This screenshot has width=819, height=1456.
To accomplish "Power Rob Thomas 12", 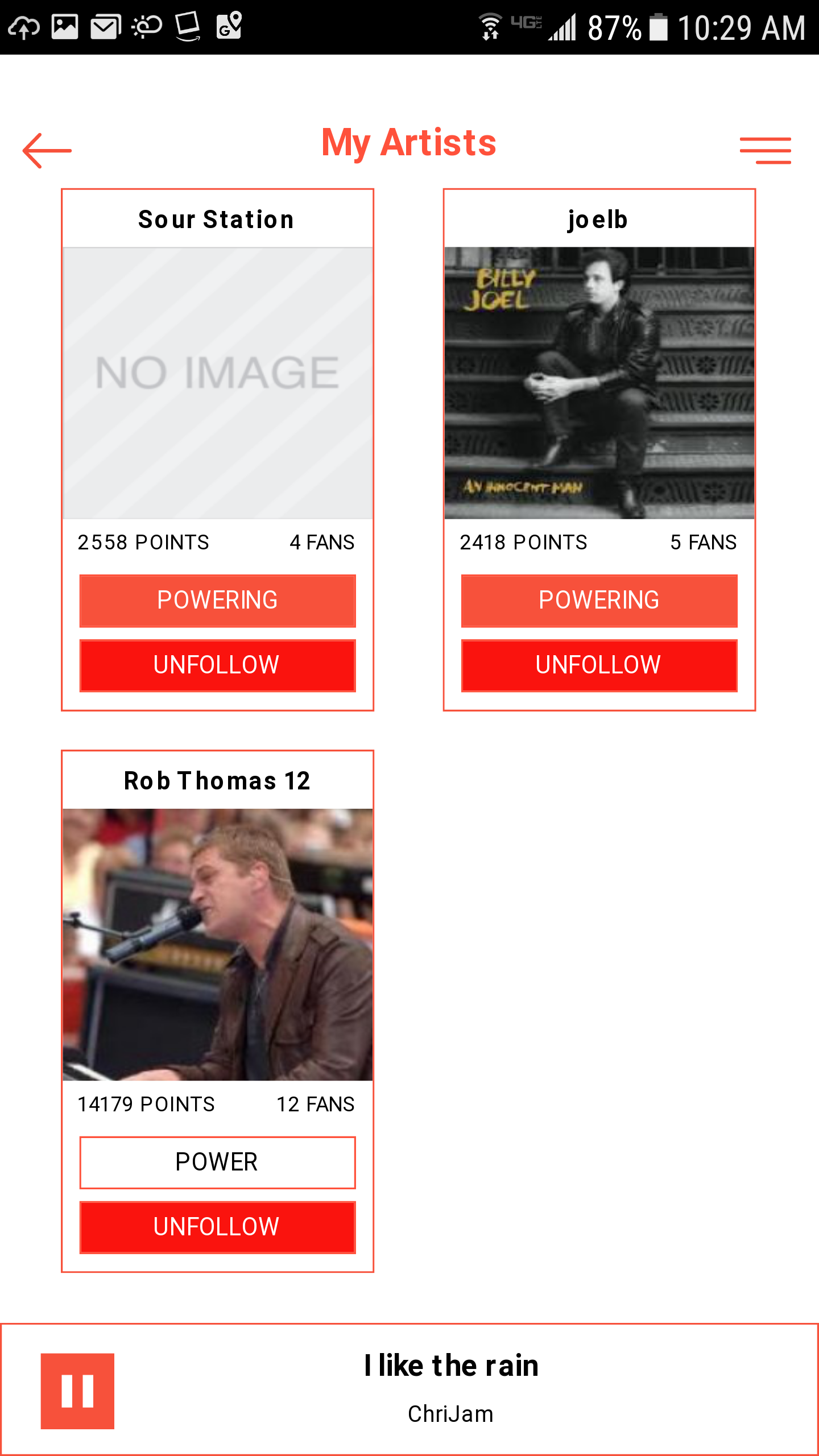I will [217, 1163].
